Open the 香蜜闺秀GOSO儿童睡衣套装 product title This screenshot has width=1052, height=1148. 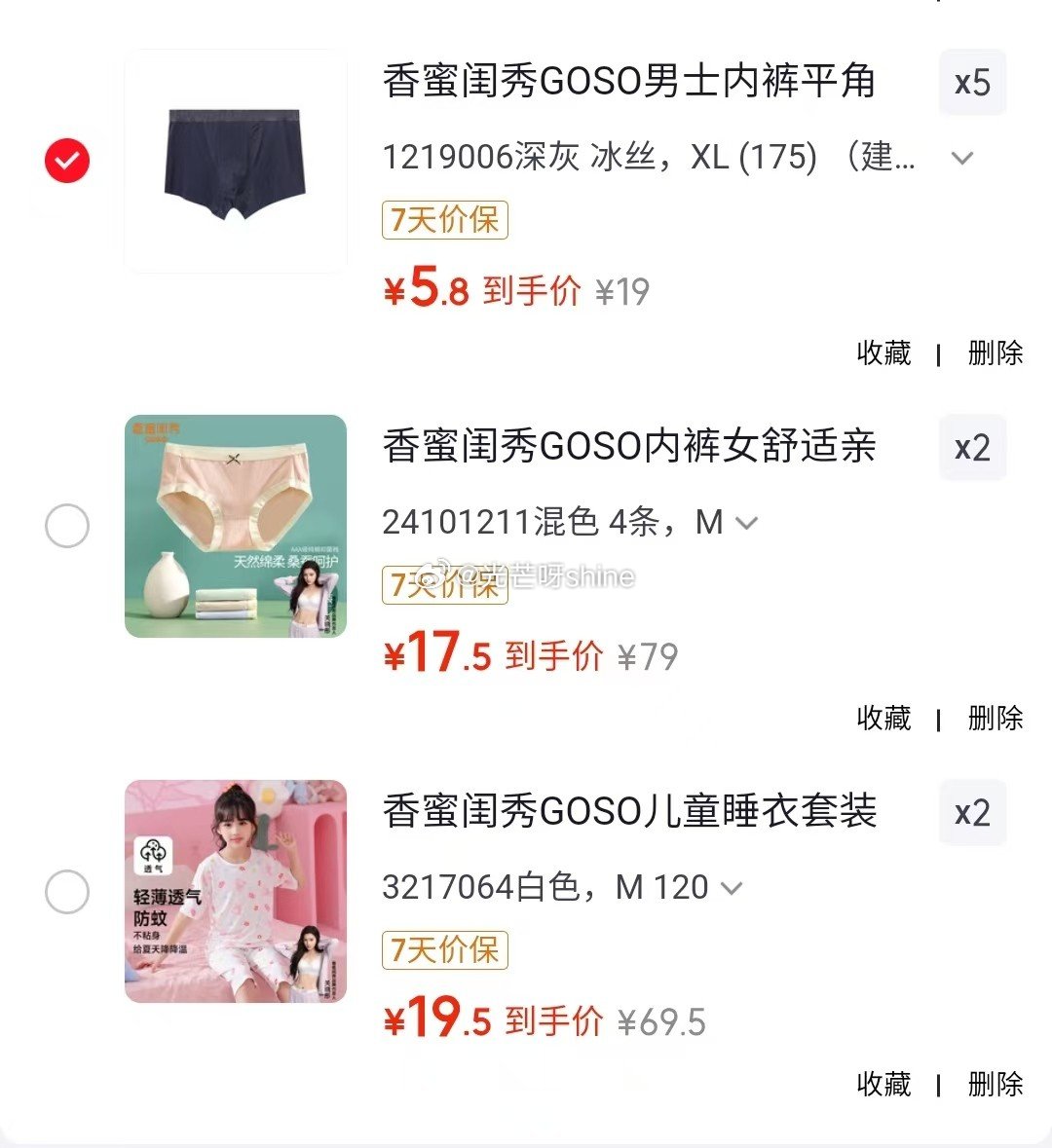[629, 812]
